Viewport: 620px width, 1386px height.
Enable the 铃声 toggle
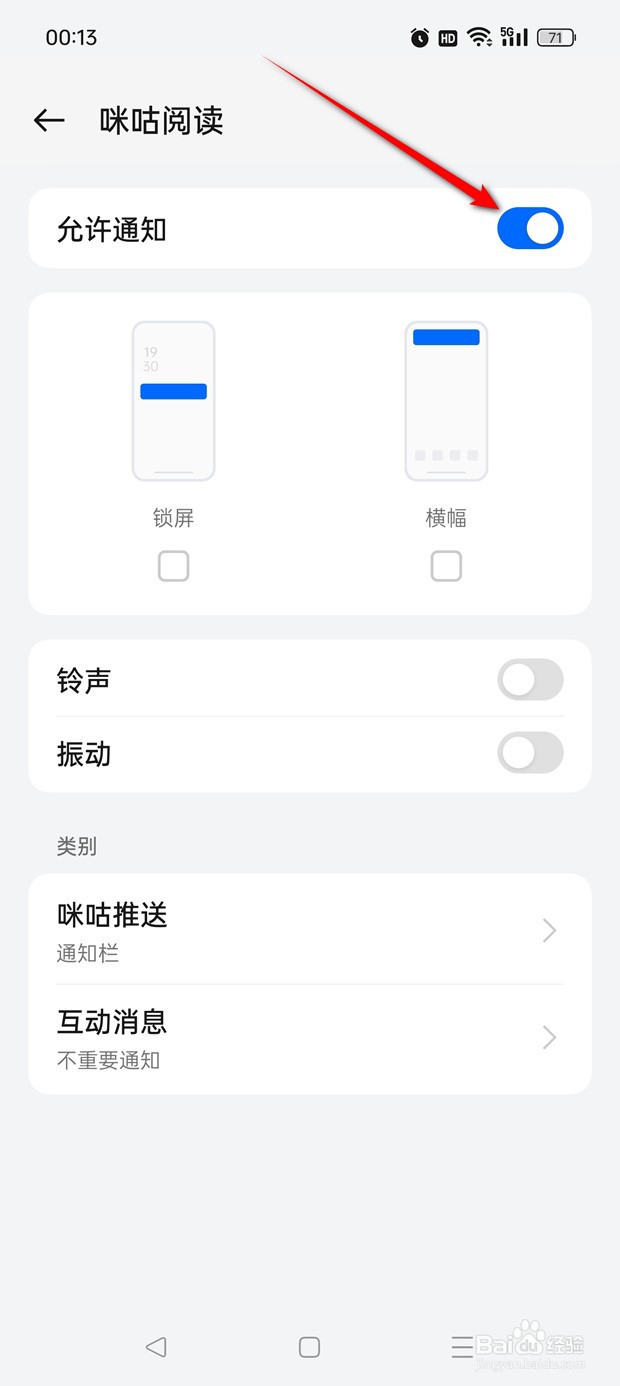coord(530,680)
